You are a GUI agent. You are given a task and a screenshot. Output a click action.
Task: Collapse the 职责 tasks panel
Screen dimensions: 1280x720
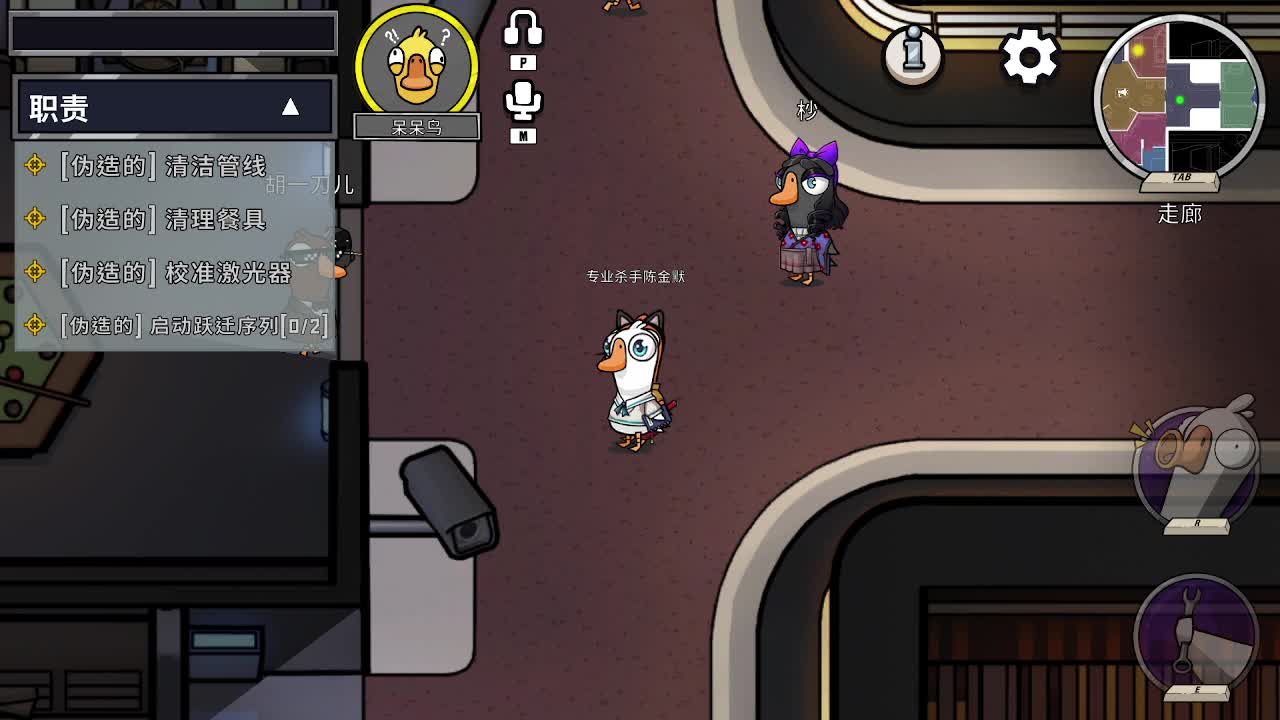290,107
